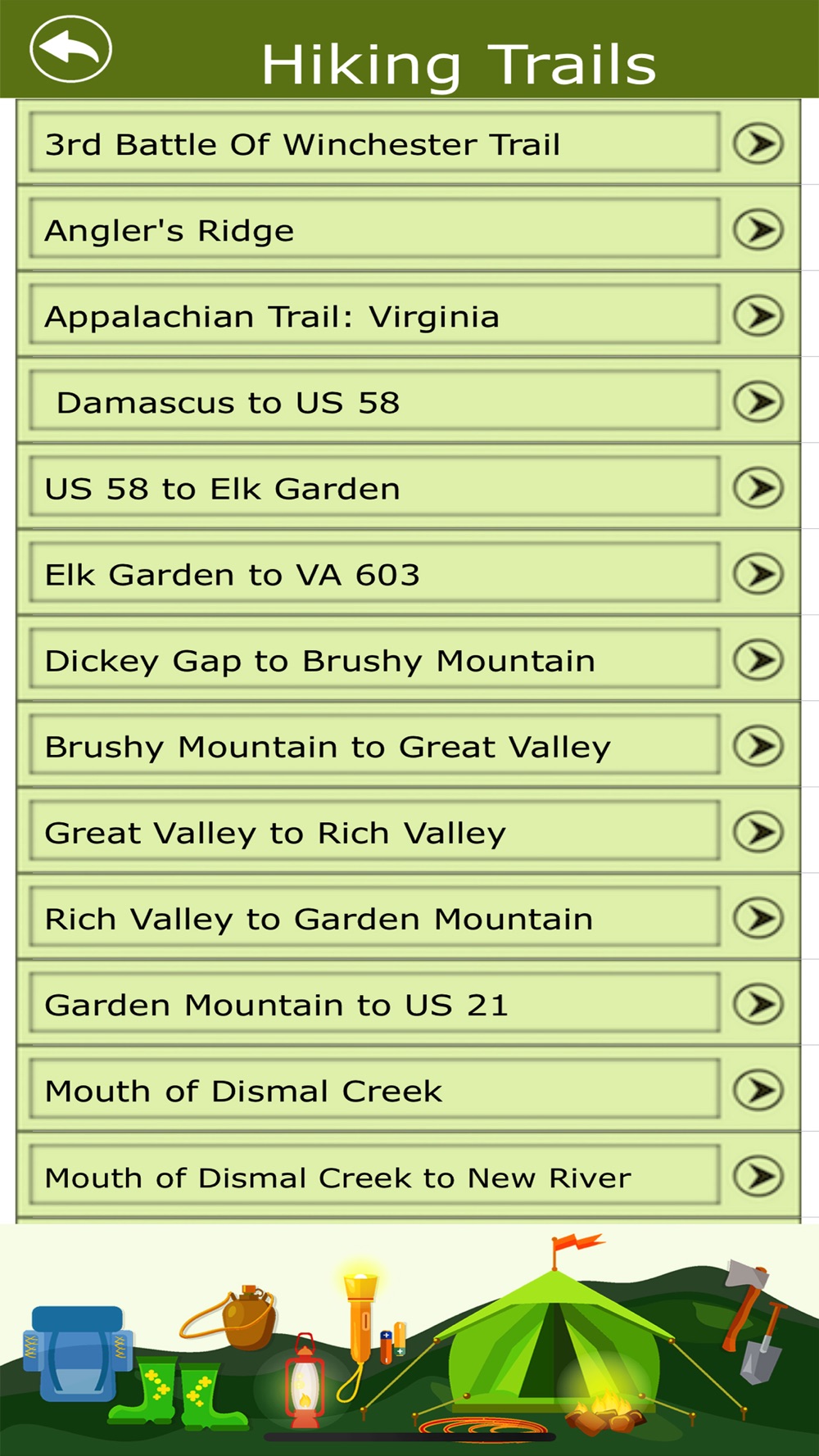Tap the arrow beside Mouth of Dismal Creek
Screen dimensions: 819x1456
[758, 1090]
